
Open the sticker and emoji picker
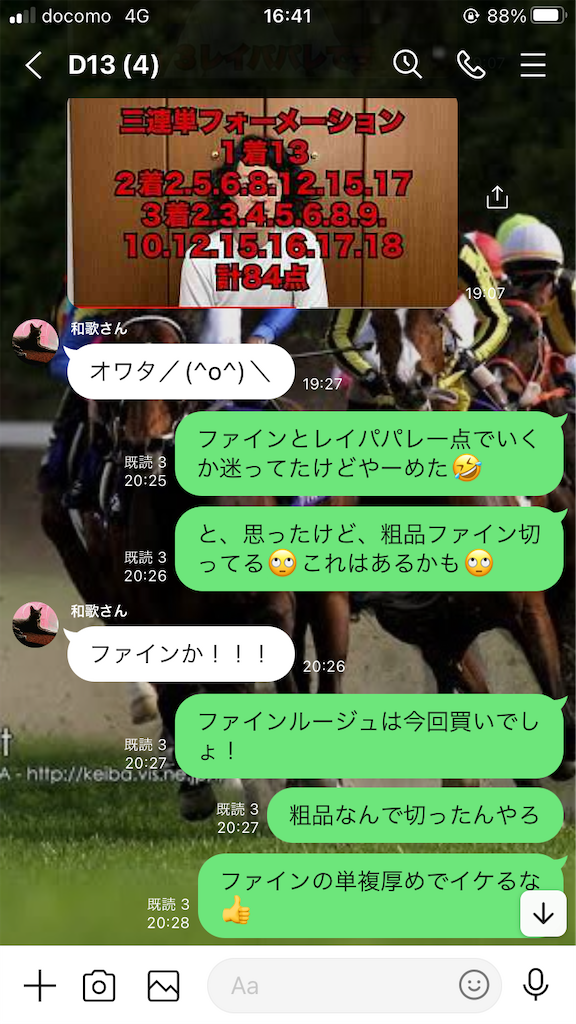tap(474, 985)
